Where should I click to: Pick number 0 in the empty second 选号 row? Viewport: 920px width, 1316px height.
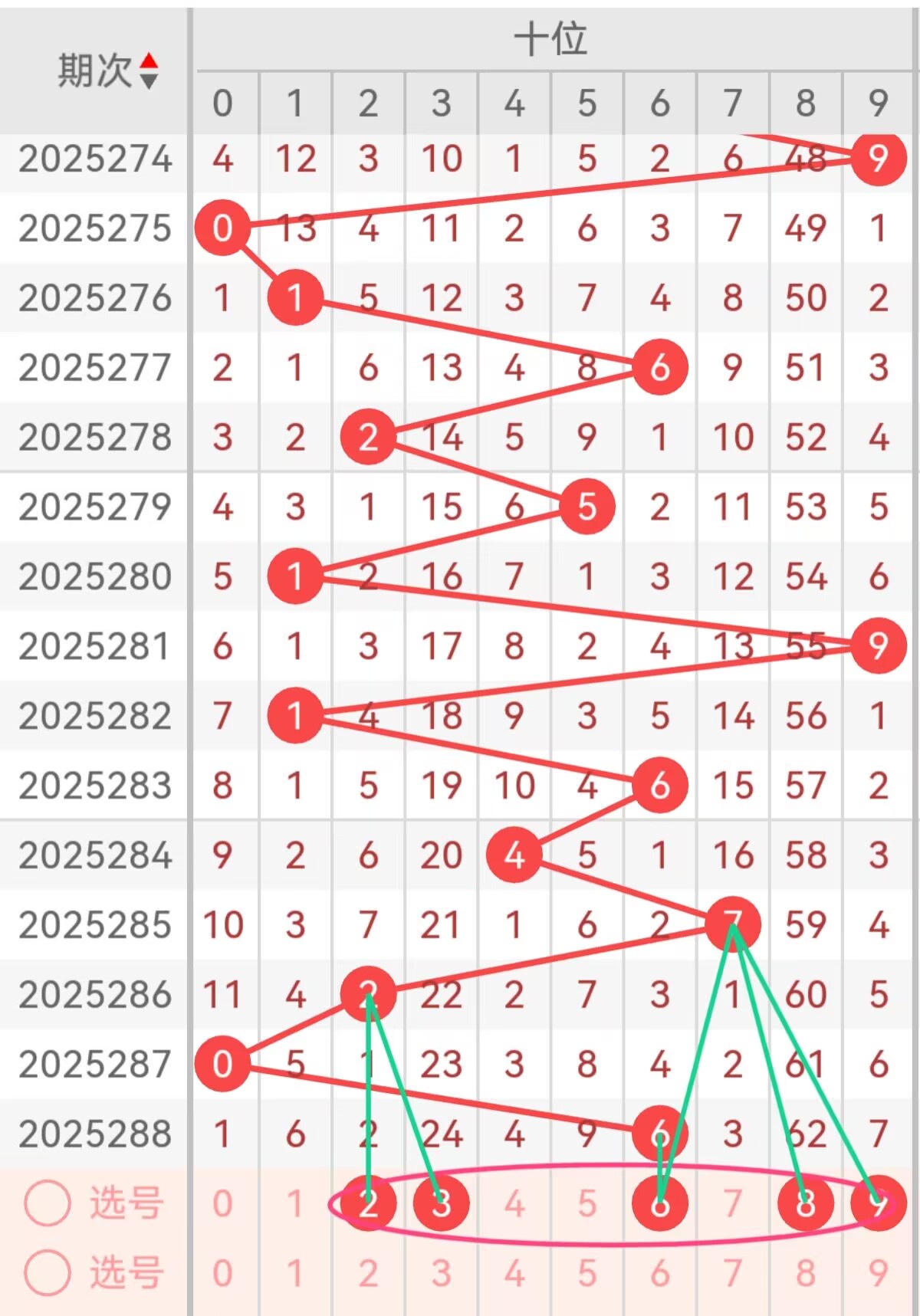click(222, 1273)
